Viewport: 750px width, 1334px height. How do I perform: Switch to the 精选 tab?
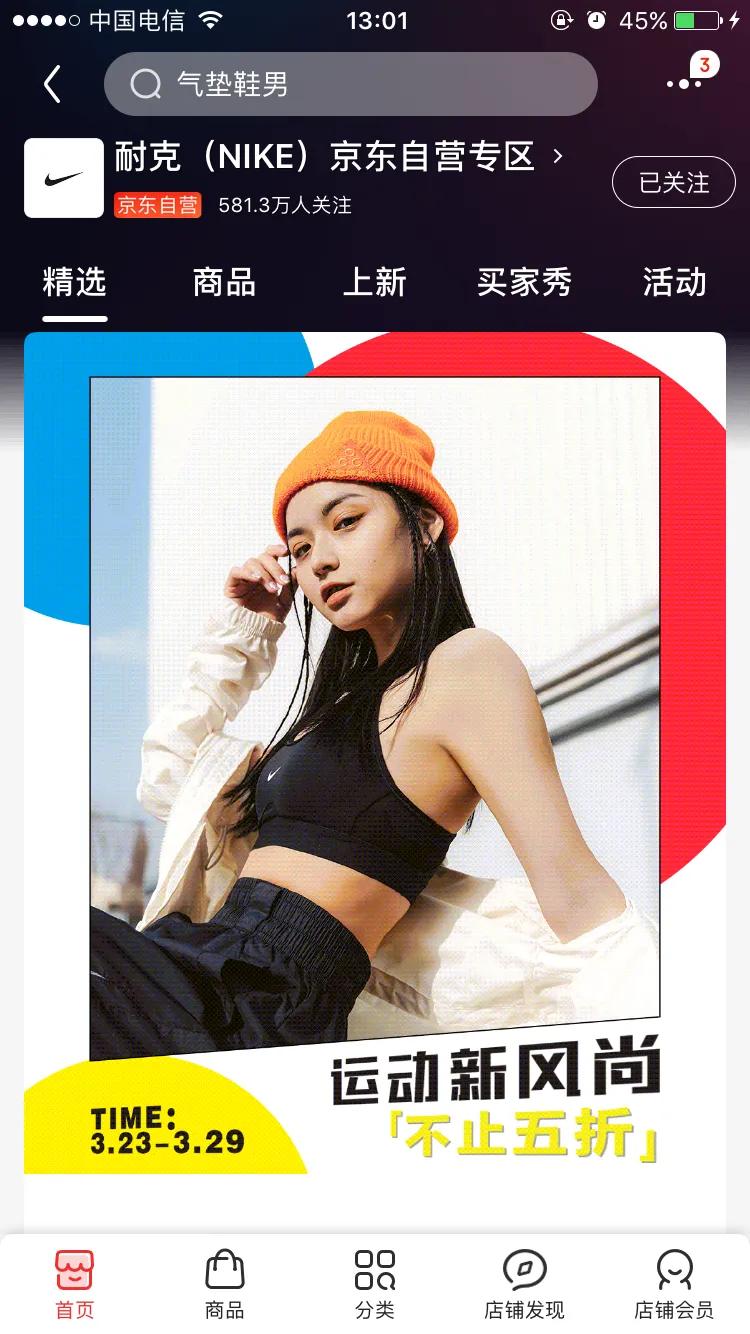pyautogui.click(x=75, y=283)
